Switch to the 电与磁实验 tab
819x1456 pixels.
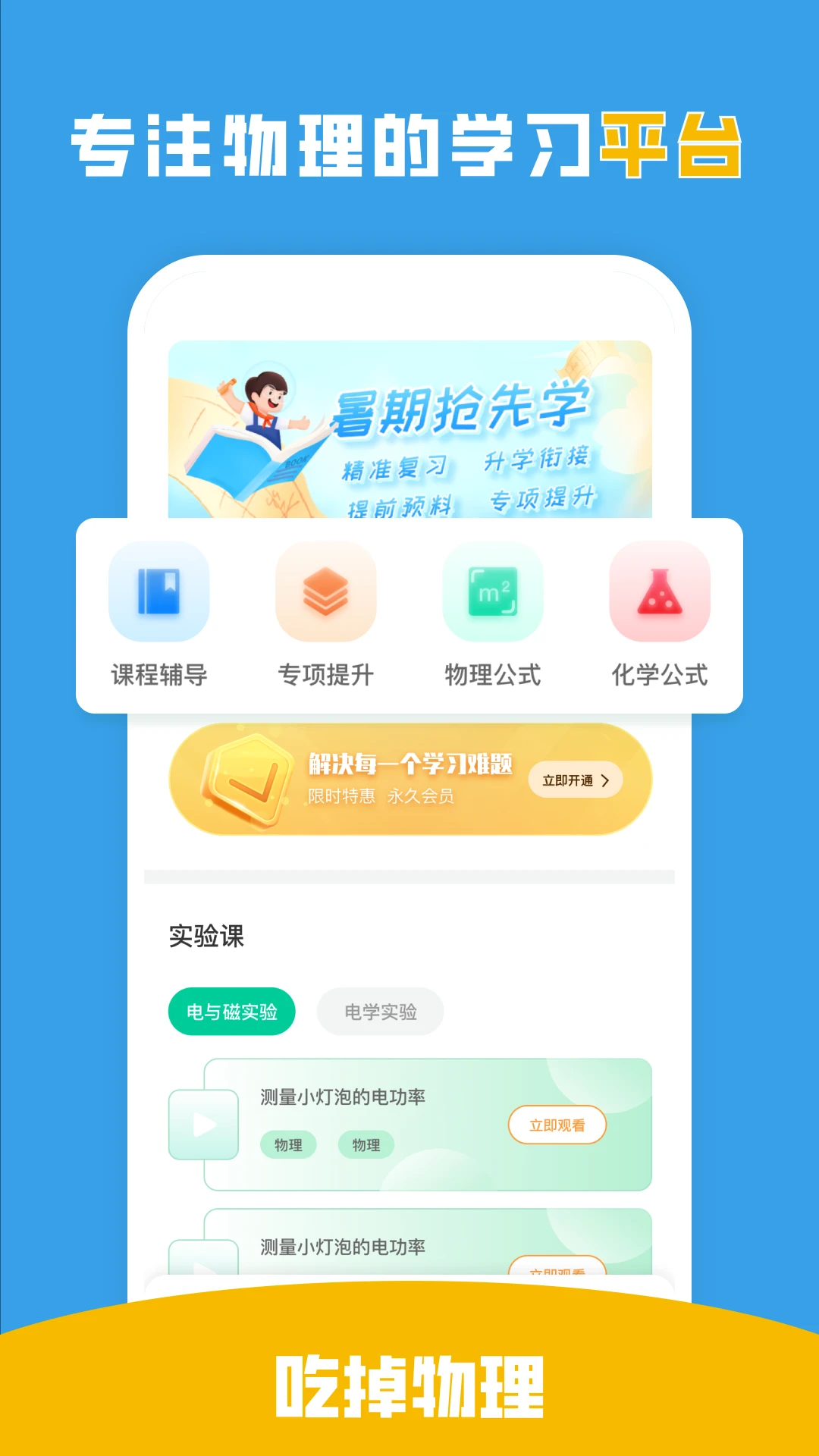pyautogui.click(x=232, y=1010)
